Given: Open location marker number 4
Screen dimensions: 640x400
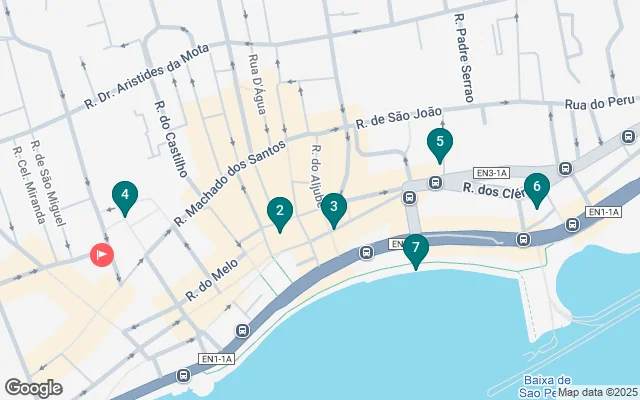Looking at the screenshot, I should 124,196.
